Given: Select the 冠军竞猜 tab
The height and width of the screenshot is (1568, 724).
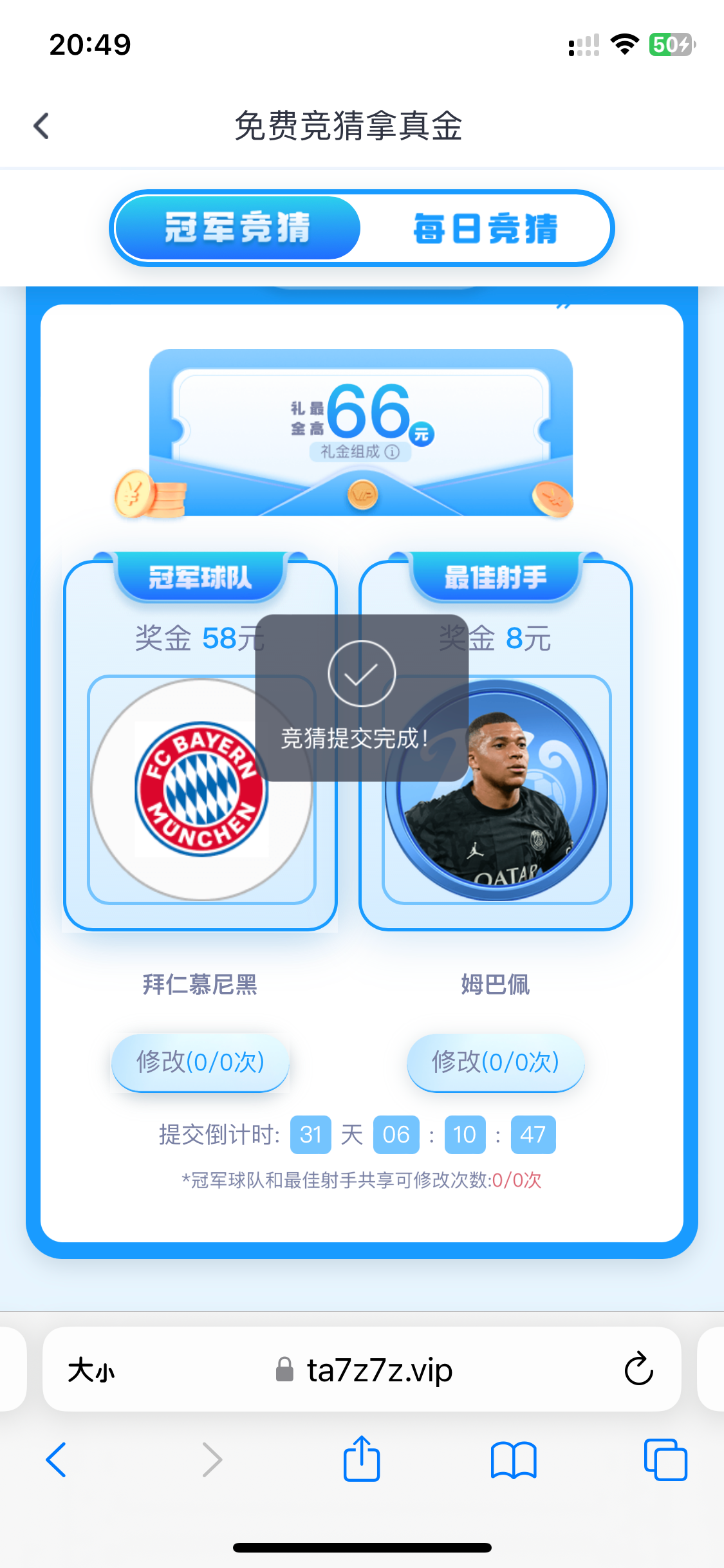Looking at the screenshot, I should [237, 229].
